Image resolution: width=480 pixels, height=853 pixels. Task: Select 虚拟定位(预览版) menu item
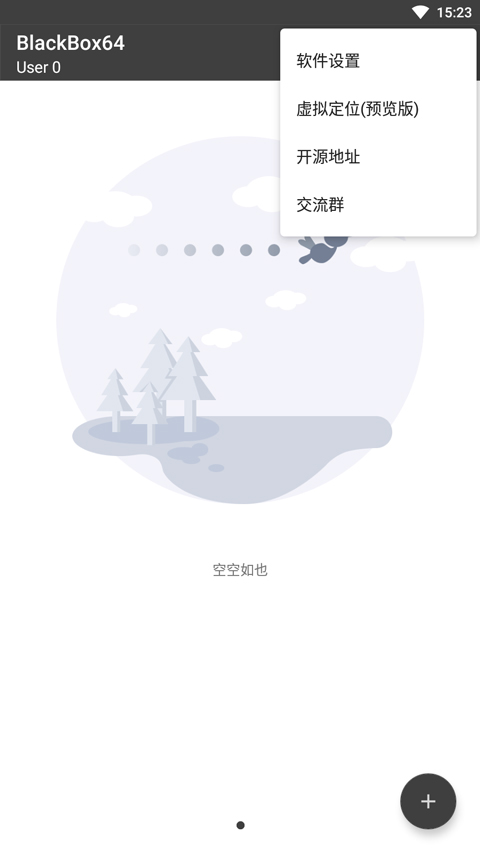click(x=378, y=109)
